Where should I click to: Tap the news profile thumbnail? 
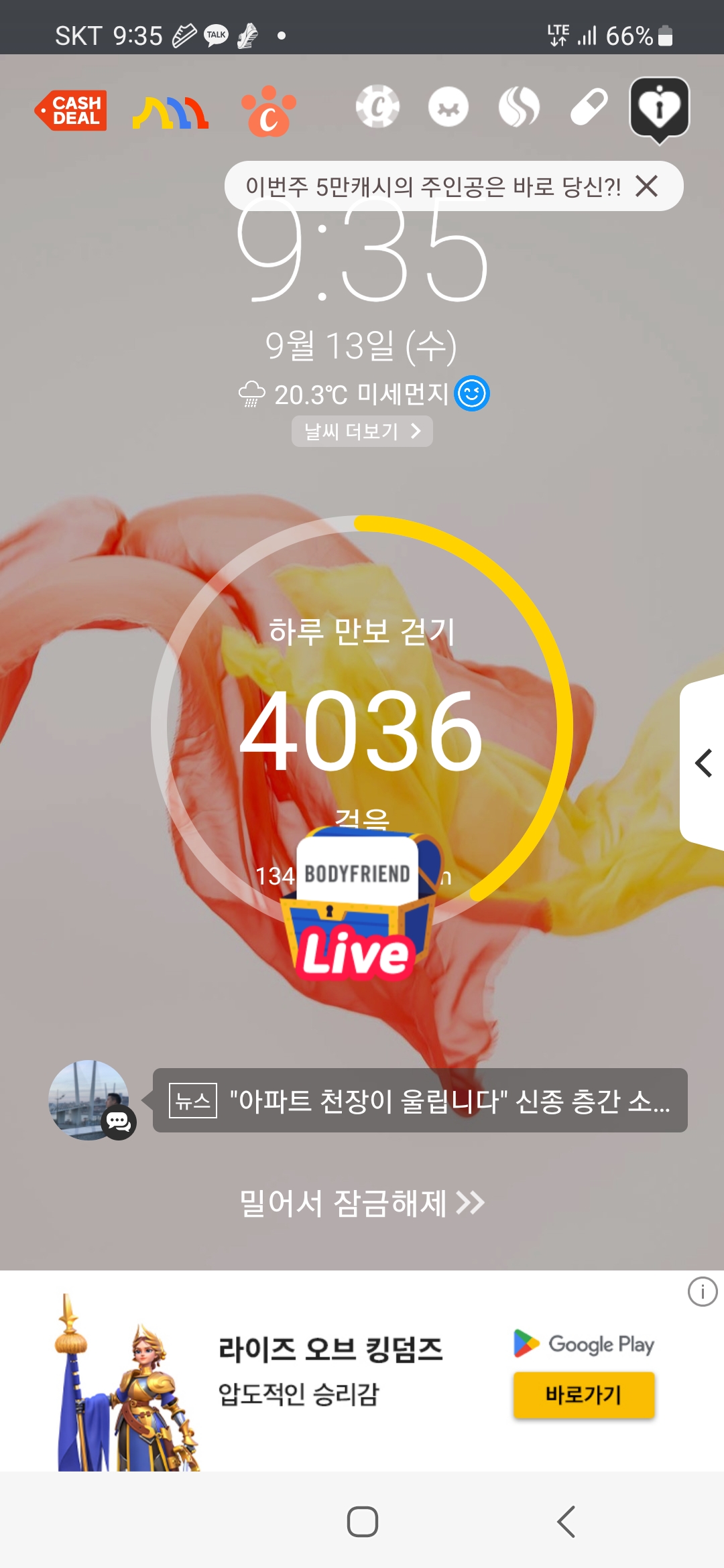coord(89,1100)
